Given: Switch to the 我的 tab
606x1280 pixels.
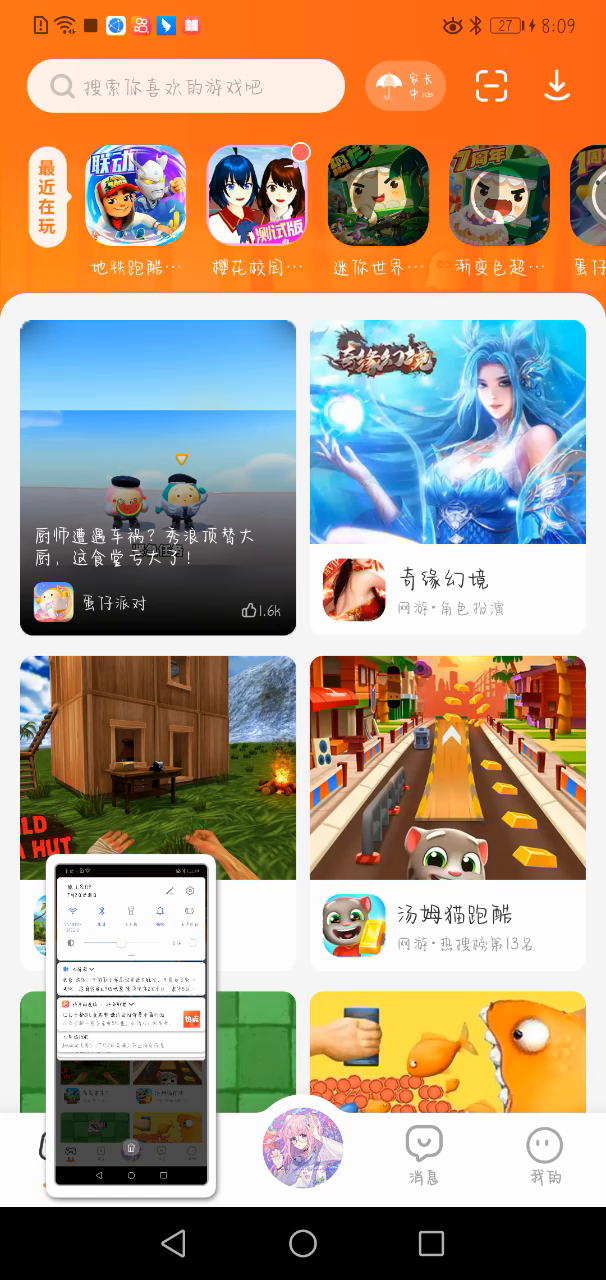Looking at the screenshot, I should click(545, 1155).
